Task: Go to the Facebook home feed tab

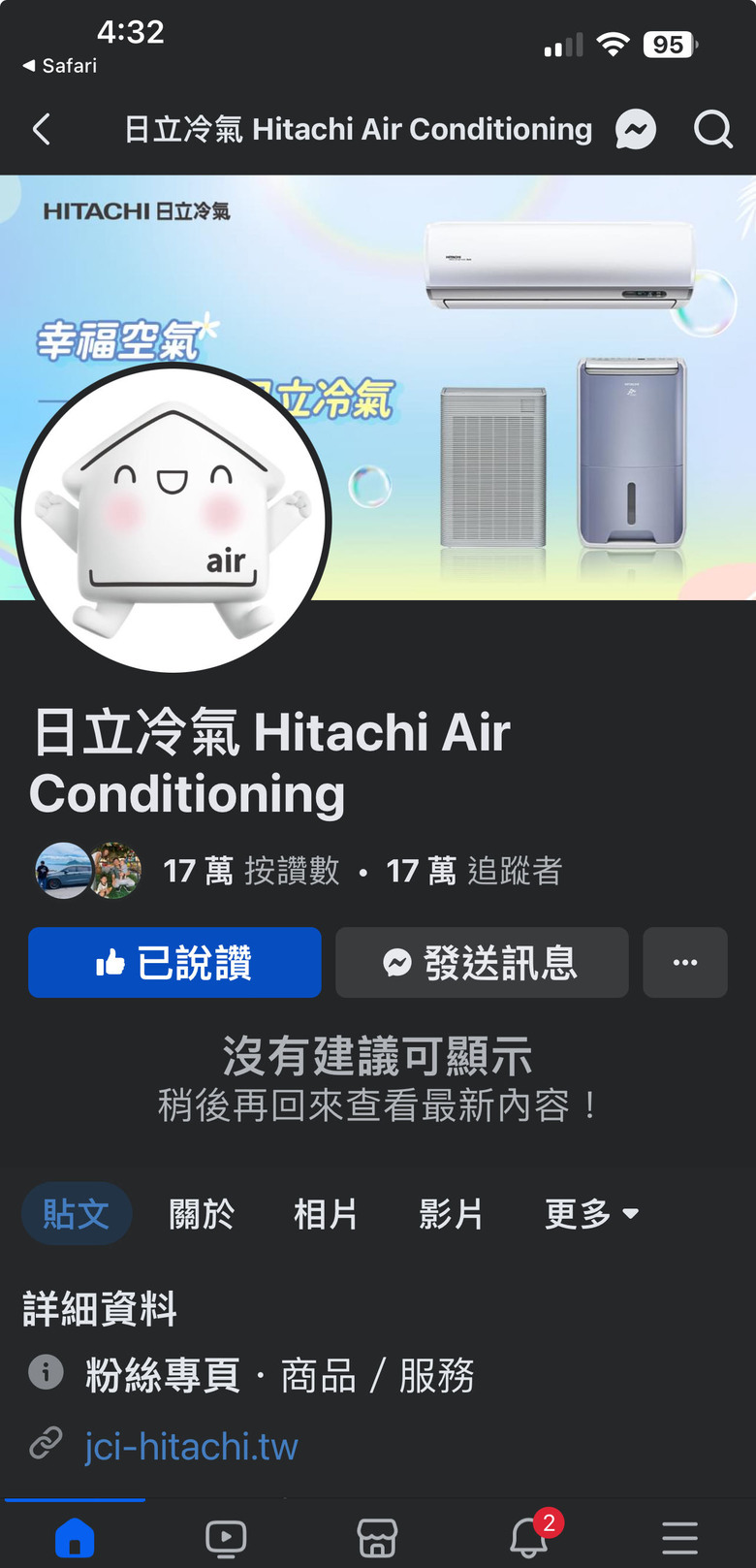Action: tap(75, 1537)
